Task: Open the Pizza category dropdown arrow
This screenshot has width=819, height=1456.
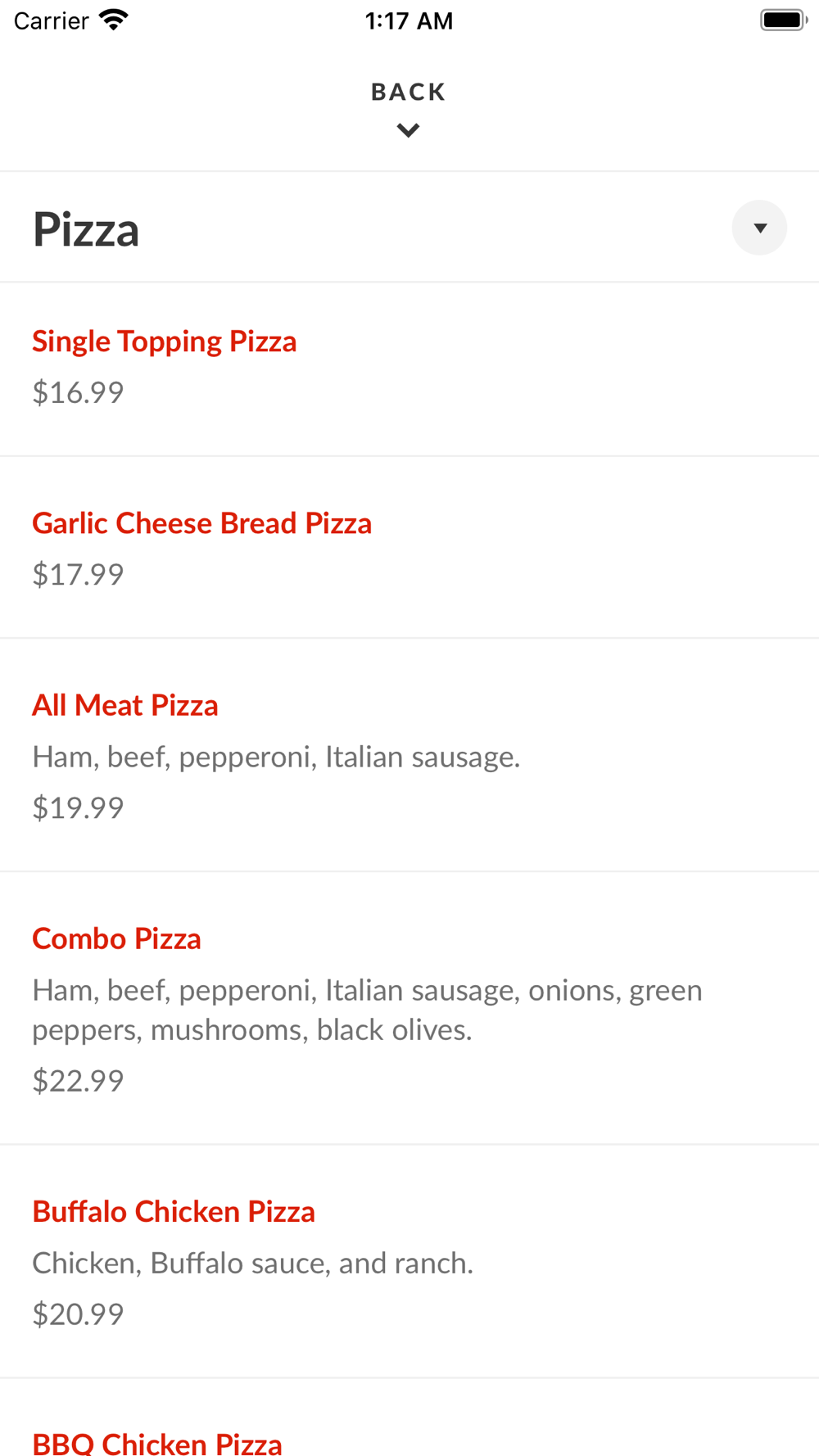Action: [759, 228]
